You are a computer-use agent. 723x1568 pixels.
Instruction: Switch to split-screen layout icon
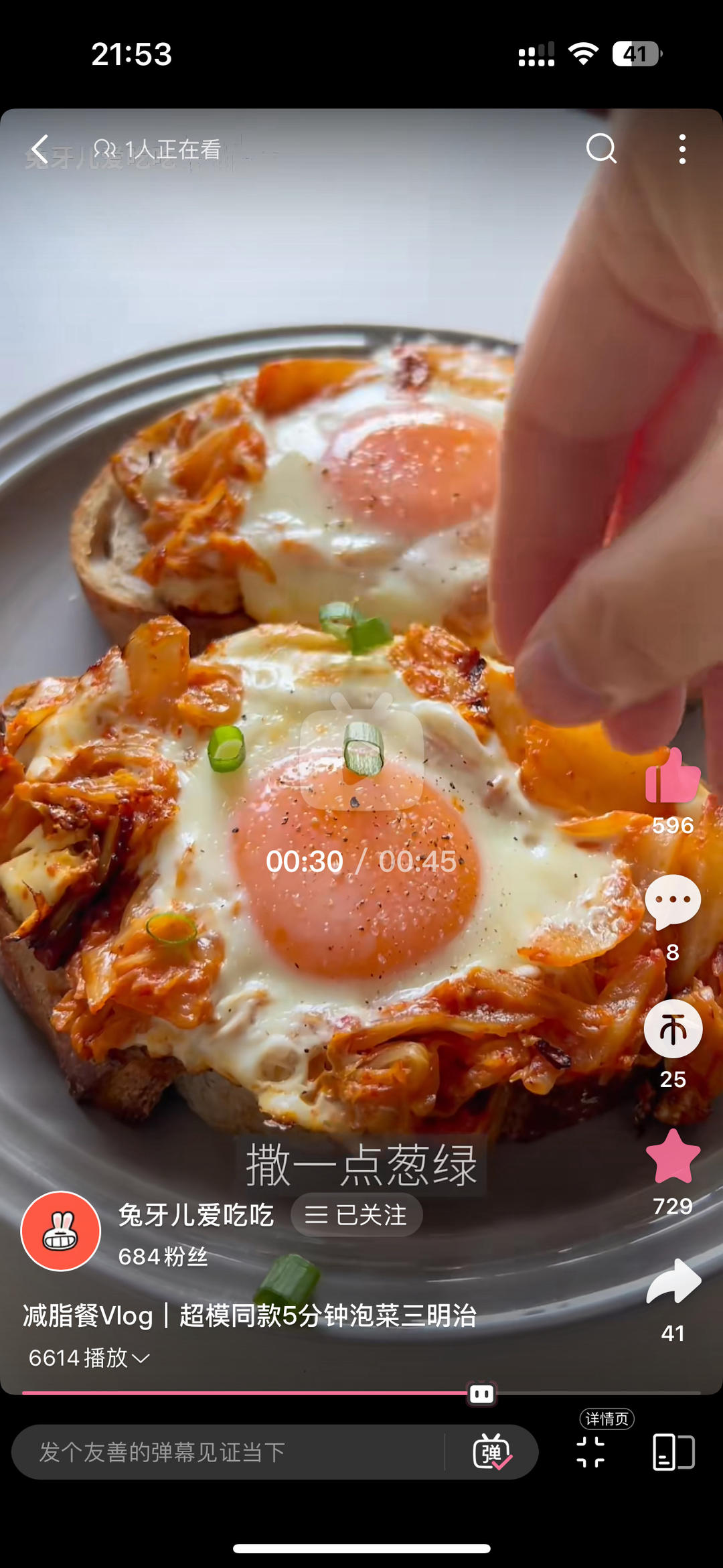(673, 1452)
